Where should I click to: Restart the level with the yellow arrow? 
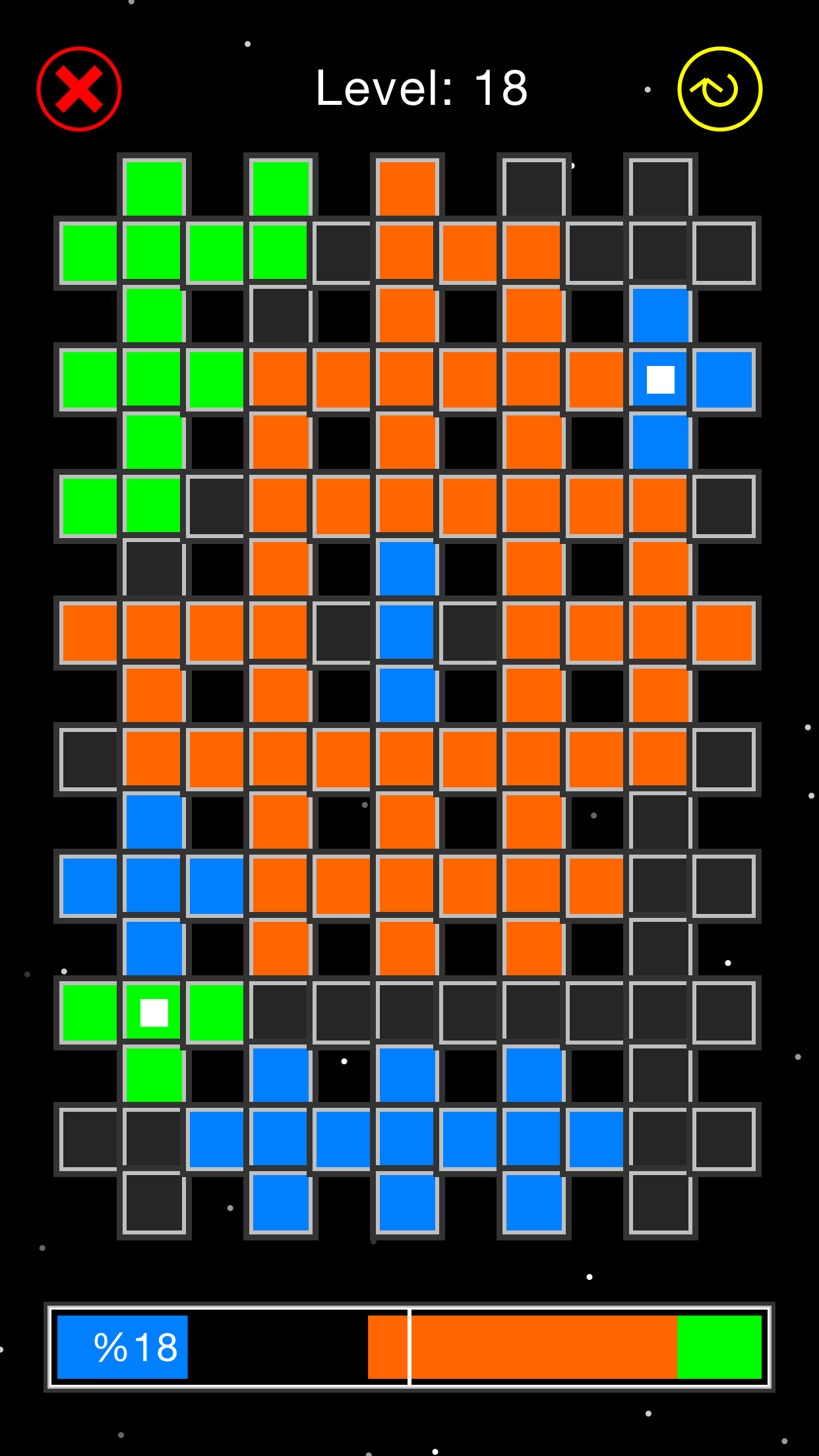720,89
